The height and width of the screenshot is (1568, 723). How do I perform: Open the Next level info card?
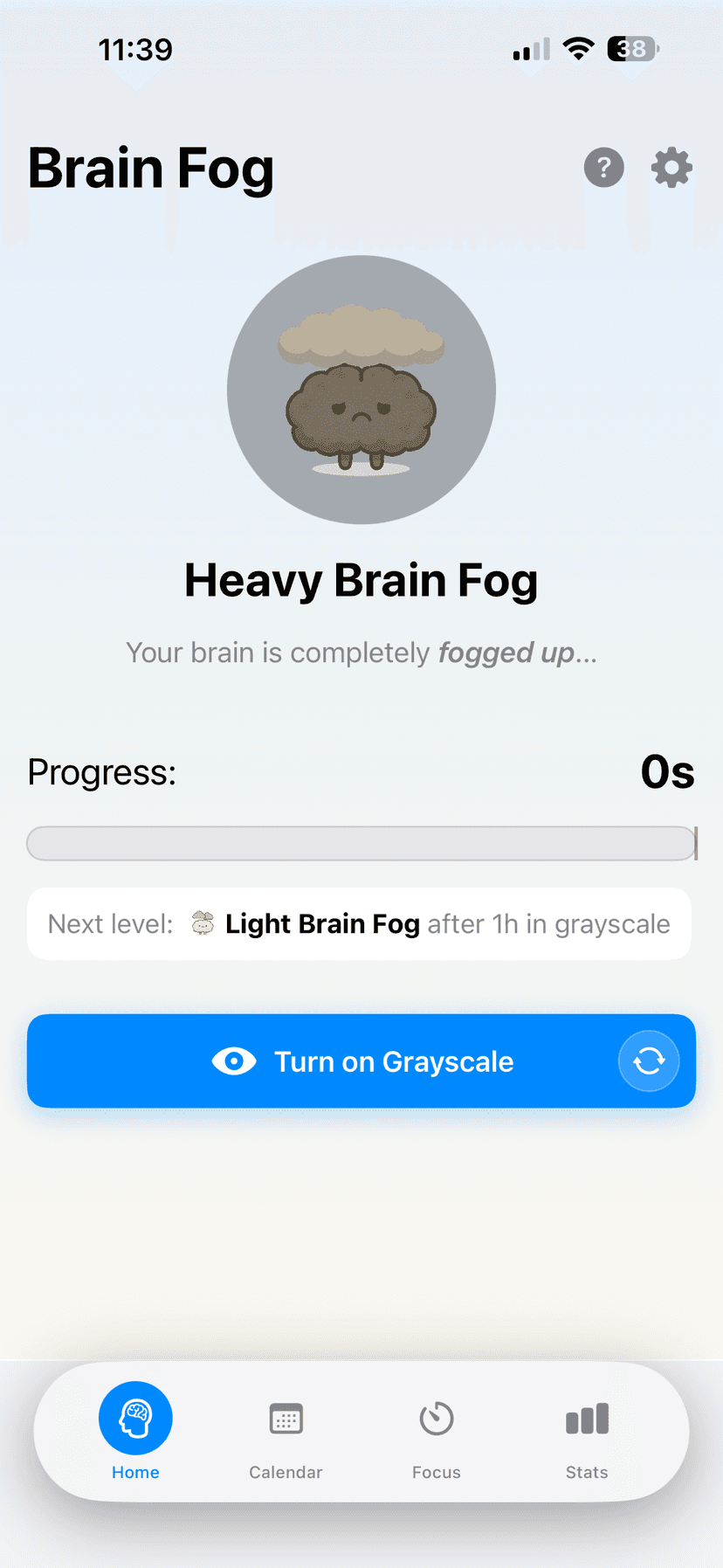(x=361, y=923)
